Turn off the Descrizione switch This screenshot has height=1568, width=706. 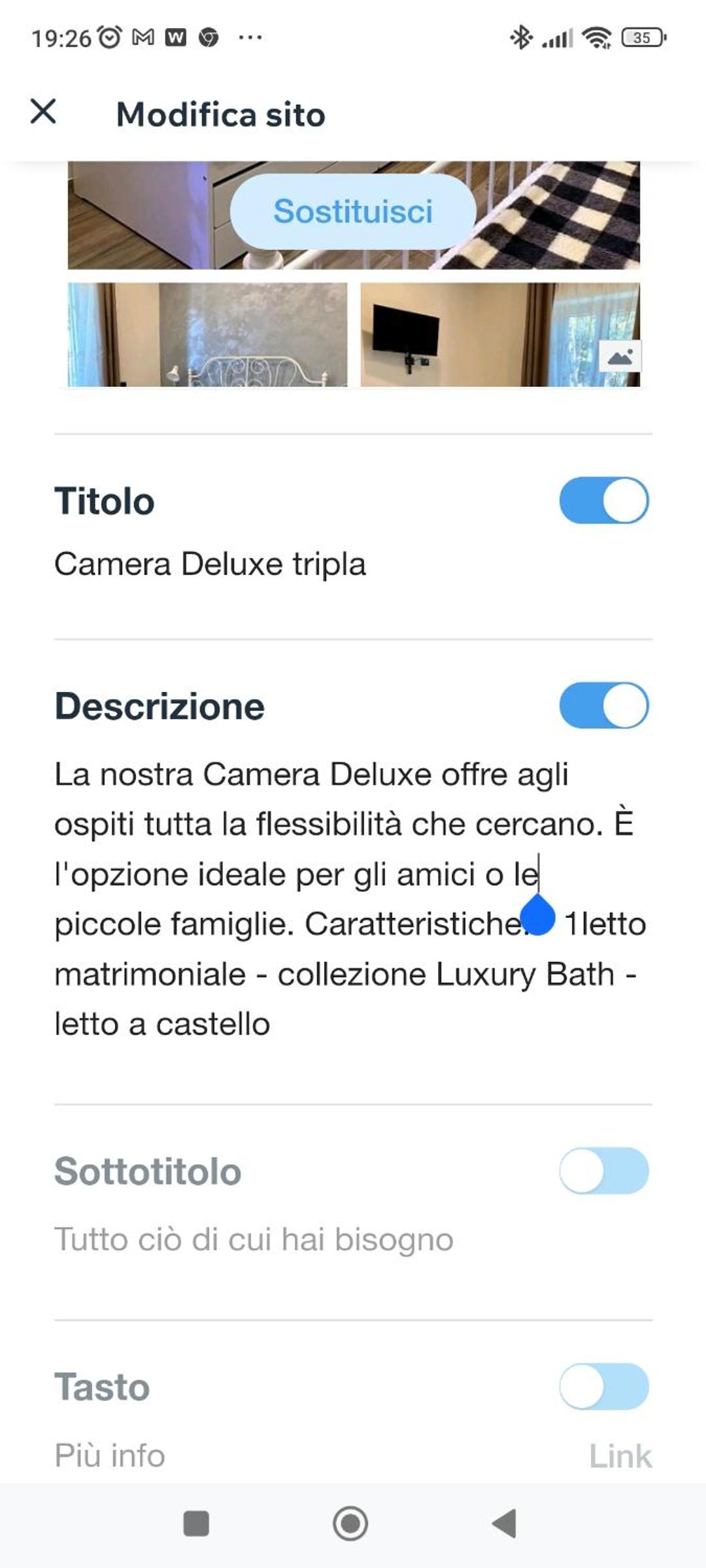pyautogui.click(x=604, y=706)
